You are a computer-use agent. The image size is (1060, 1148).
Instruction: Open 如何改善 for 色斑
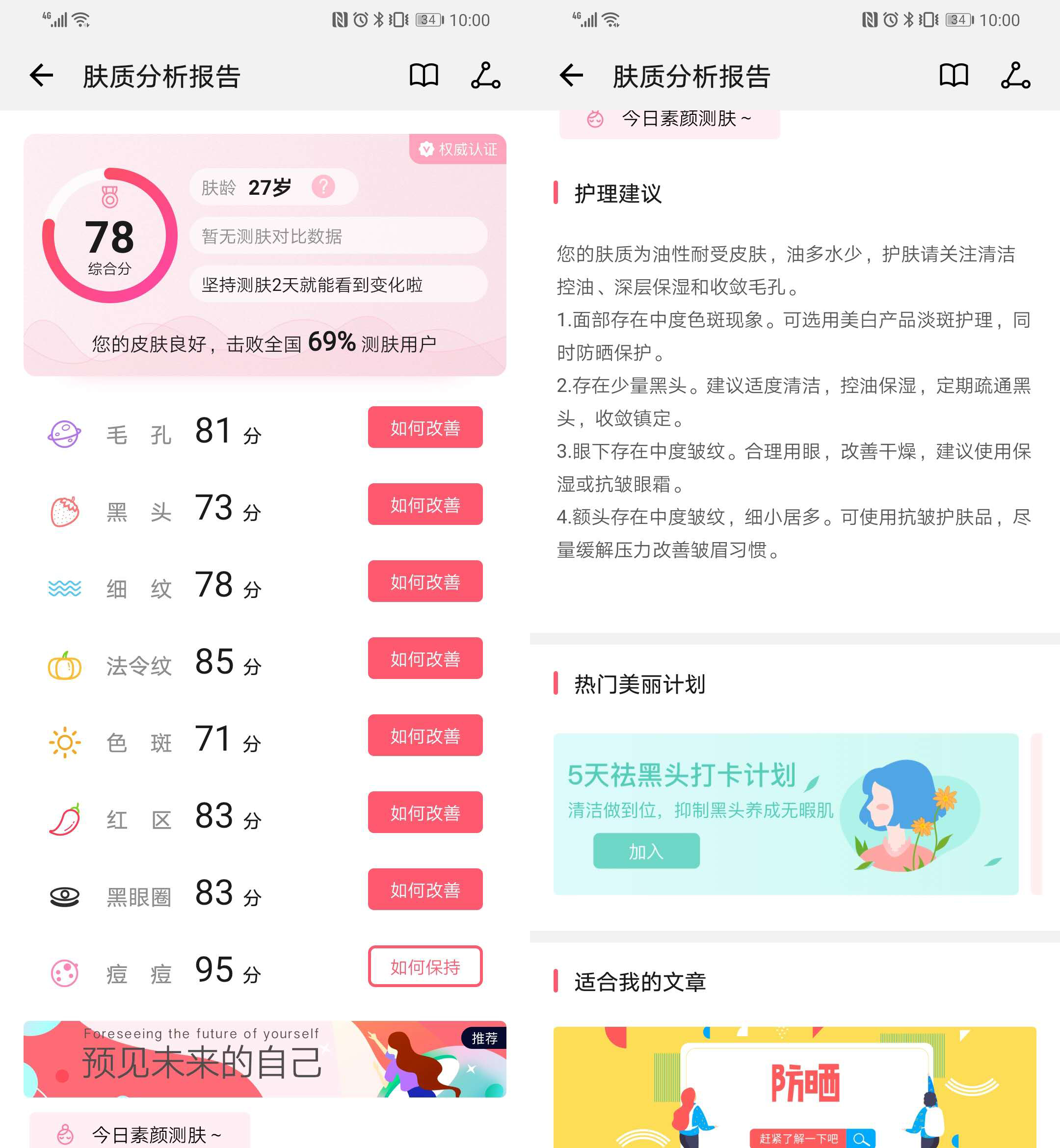tap(424, 735)
